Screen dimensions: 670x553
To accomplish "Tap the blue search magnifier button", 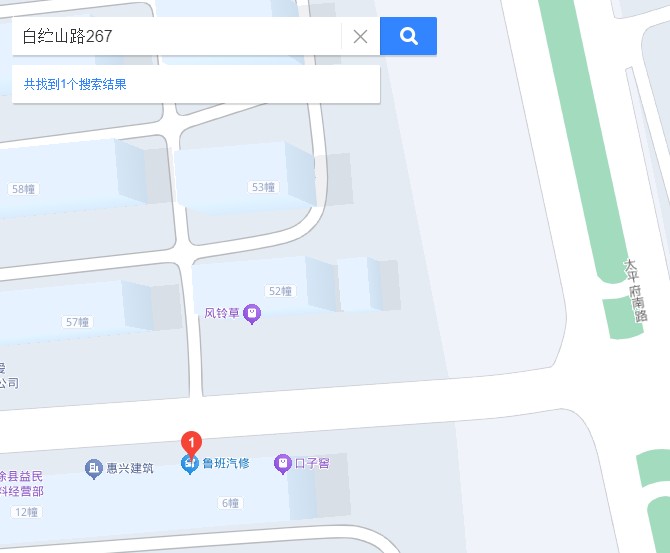I will tap(408, 37).
